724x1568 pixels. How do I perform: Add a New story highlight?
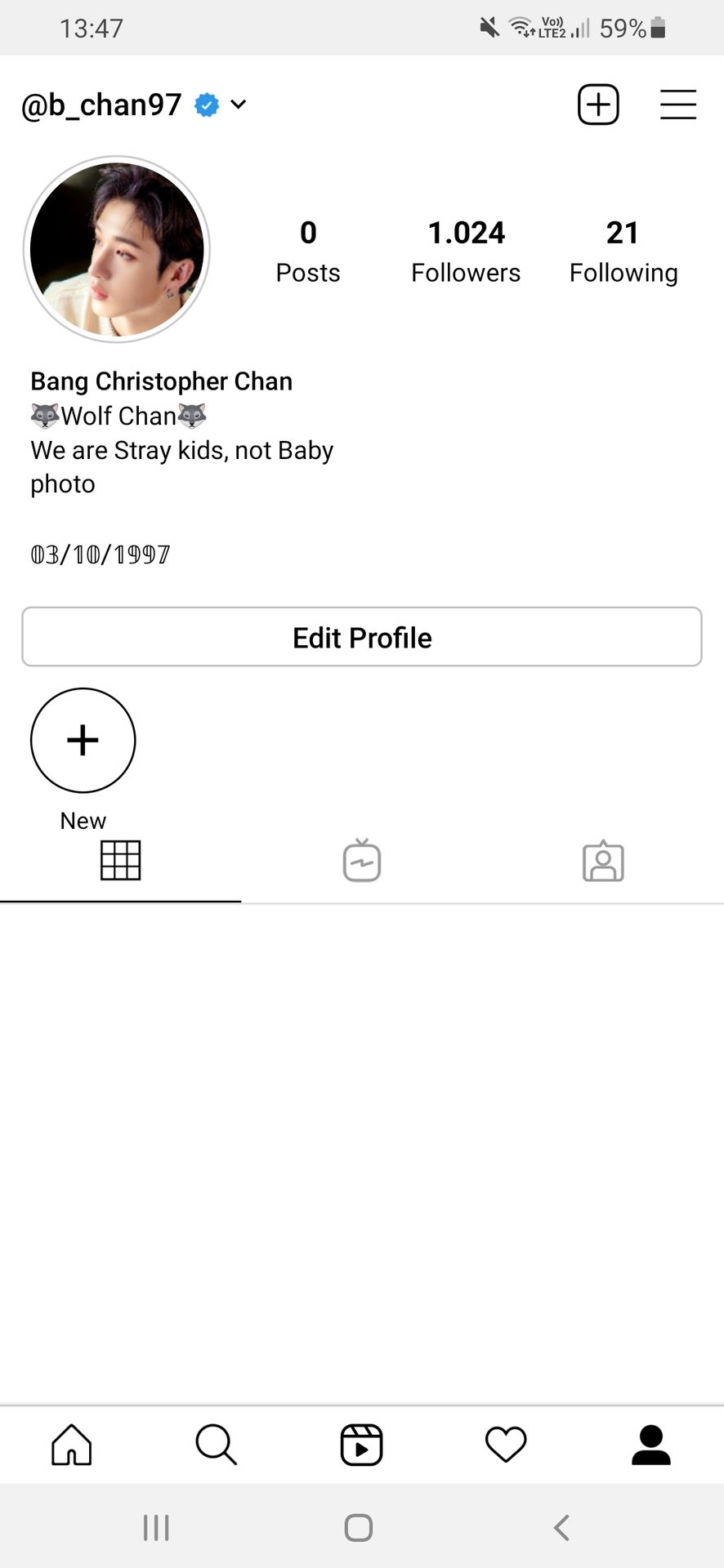83,741
